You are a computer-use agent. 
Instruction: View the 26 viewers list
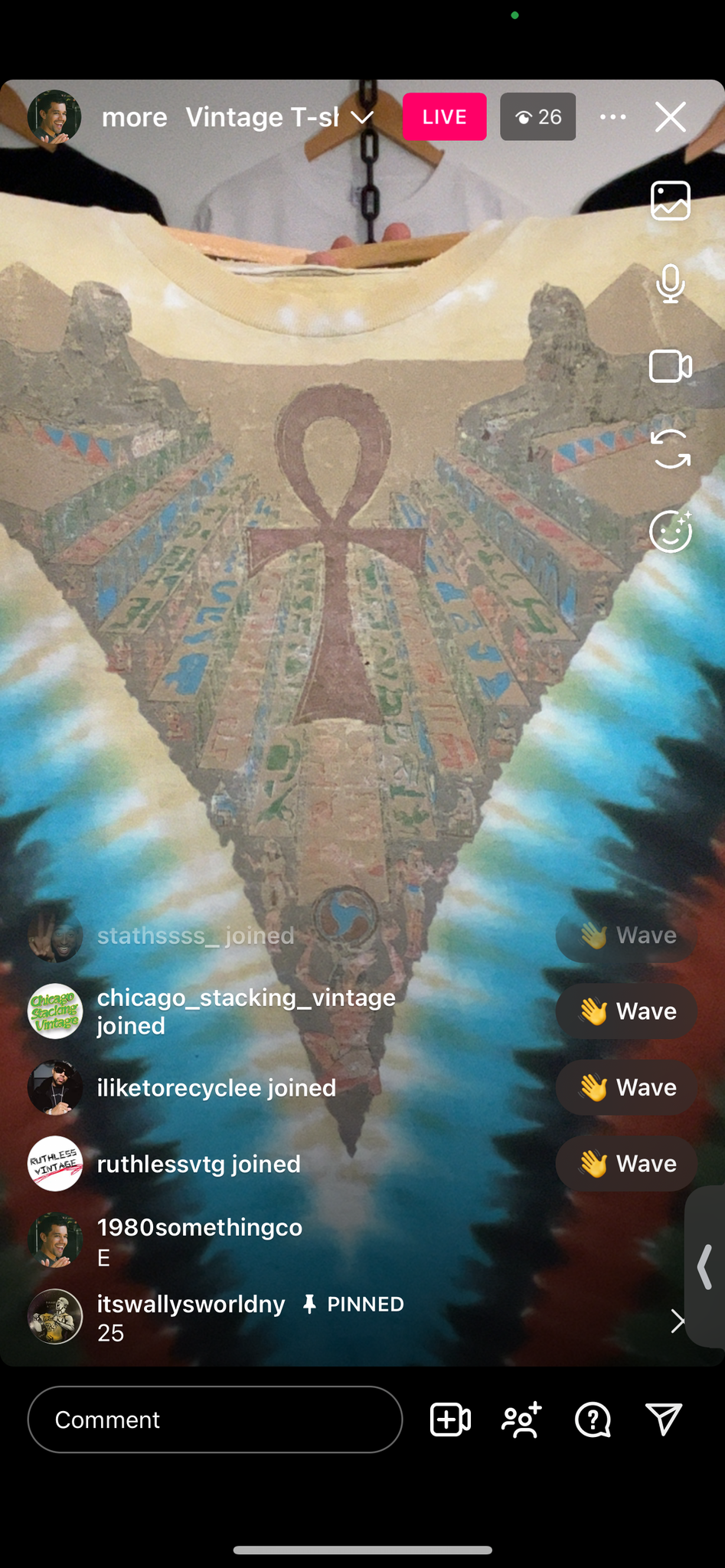[537, 117]
